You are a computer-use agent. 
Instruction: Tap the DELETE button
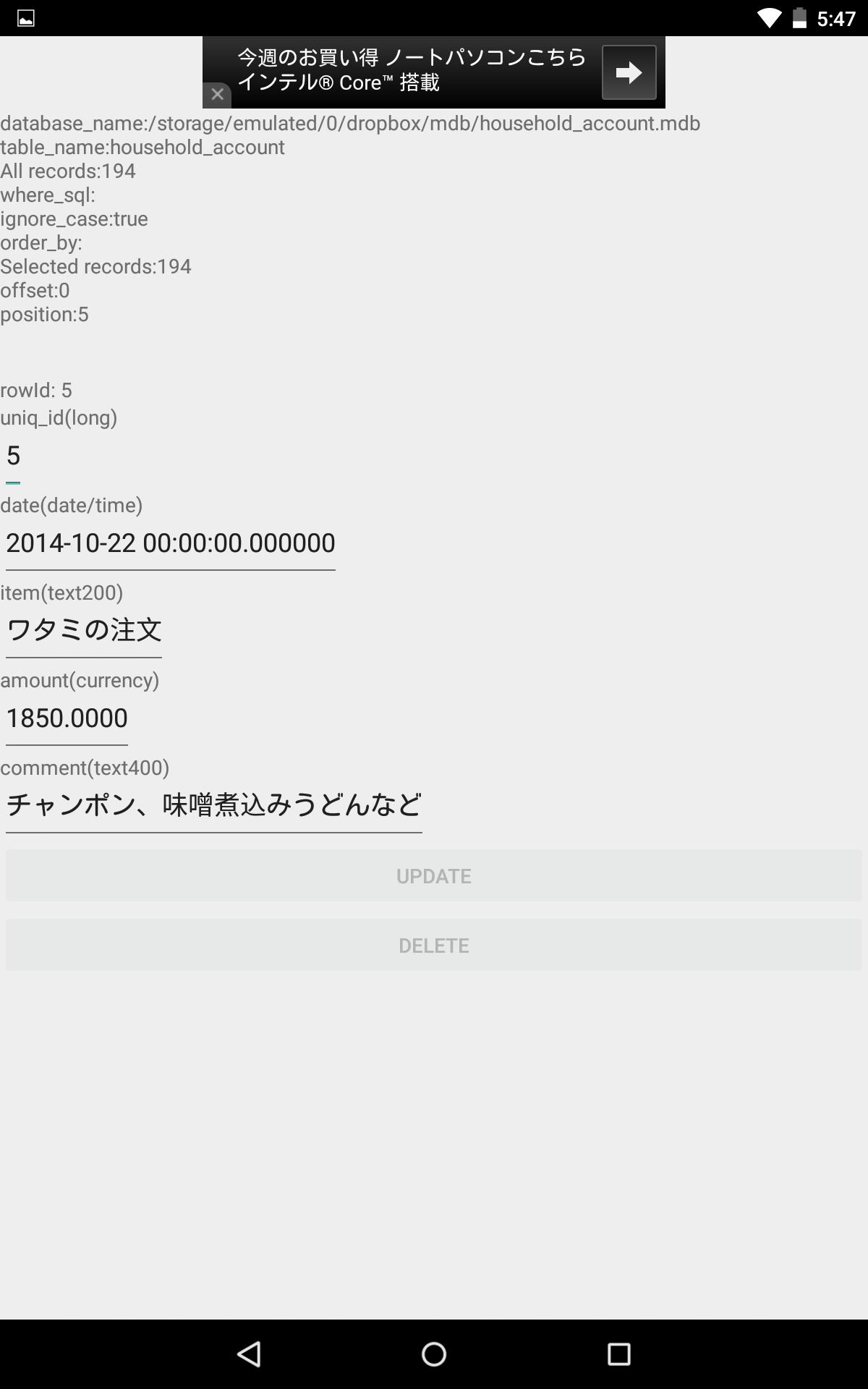[434, 946]
